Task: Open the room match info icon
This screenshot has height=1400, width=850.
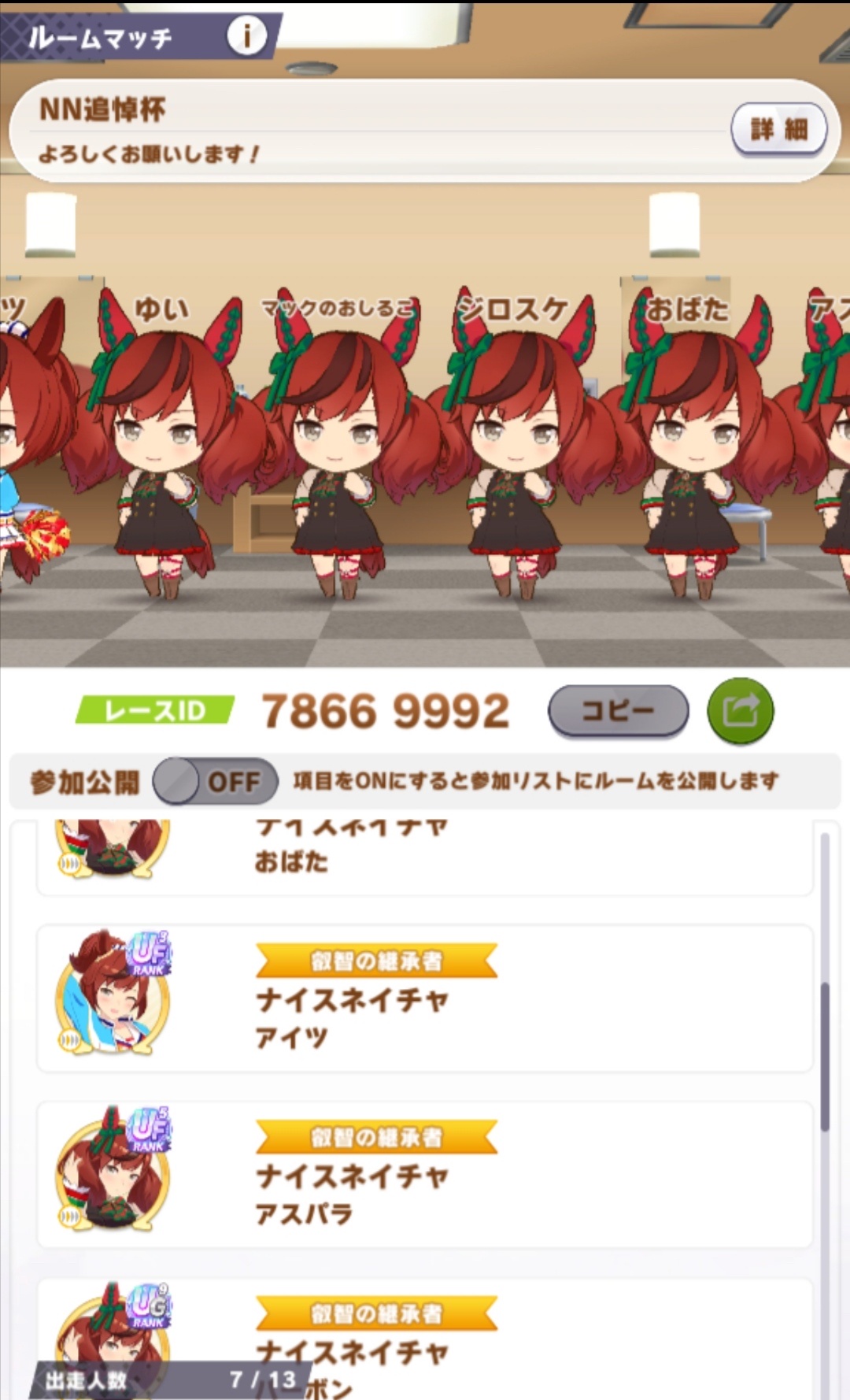Action: [x=247, y=35]
